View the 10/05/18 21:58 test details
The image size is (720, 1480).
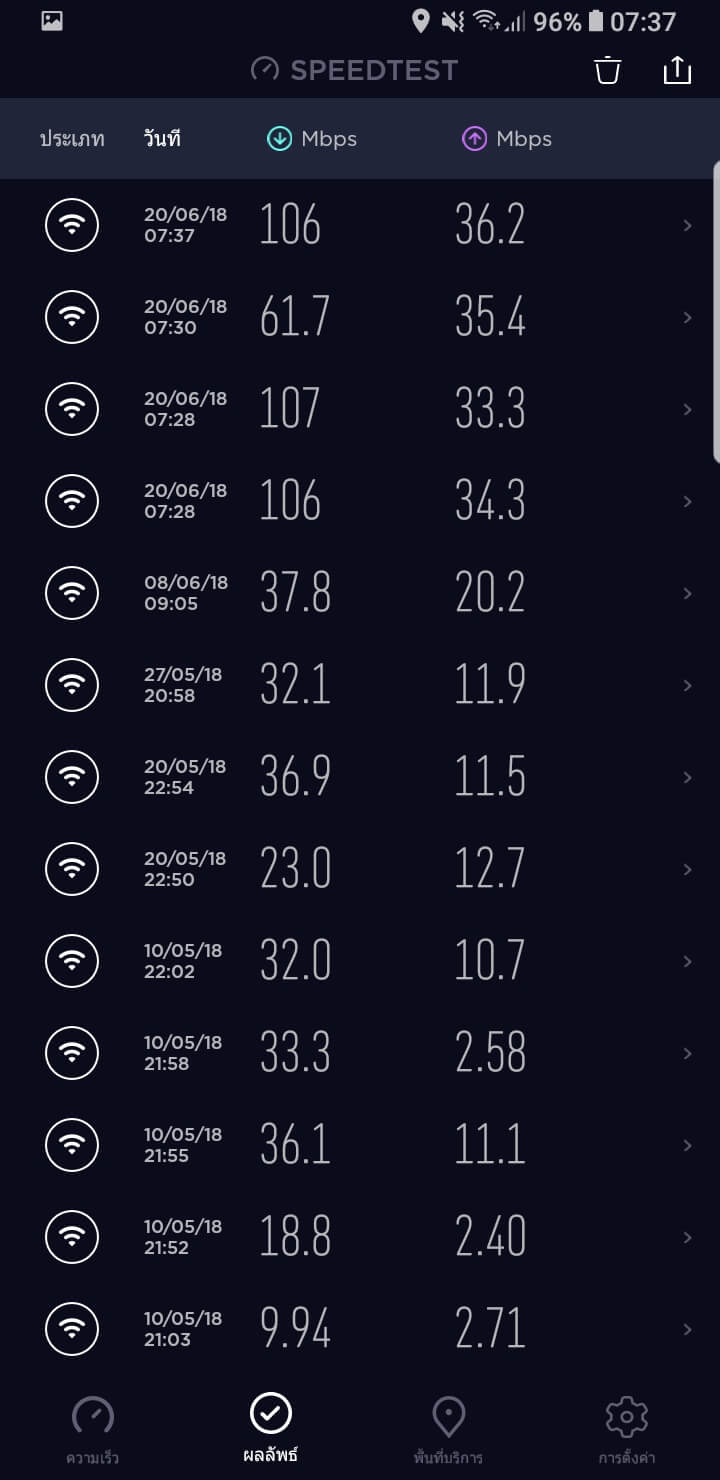(x=360, y=1053)
